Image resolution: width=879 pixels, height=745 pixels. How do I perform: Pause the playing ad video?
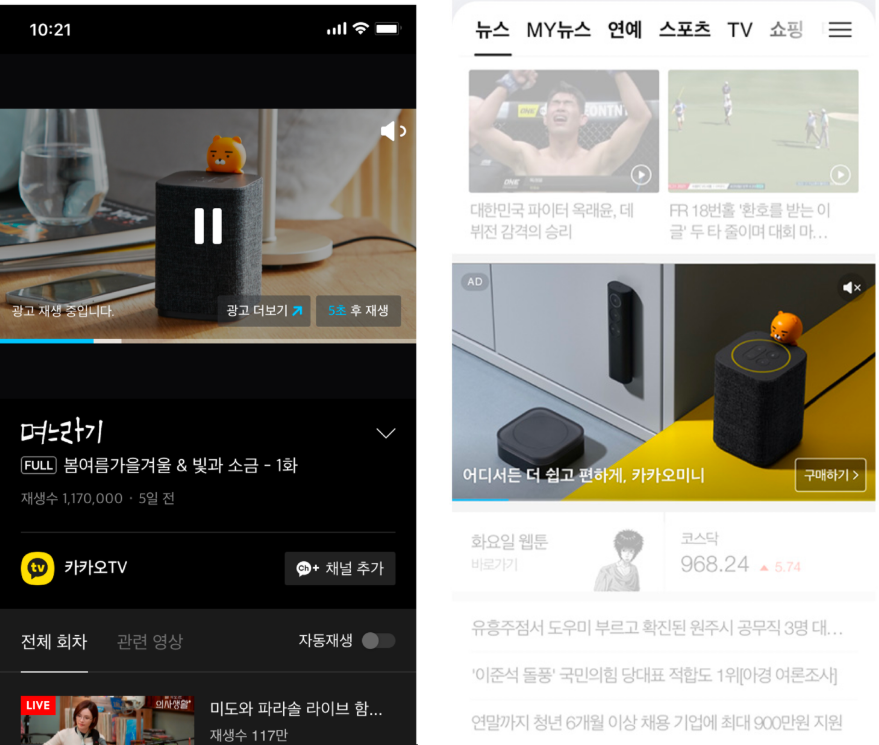pyautogui.click(x=208, y=226)
